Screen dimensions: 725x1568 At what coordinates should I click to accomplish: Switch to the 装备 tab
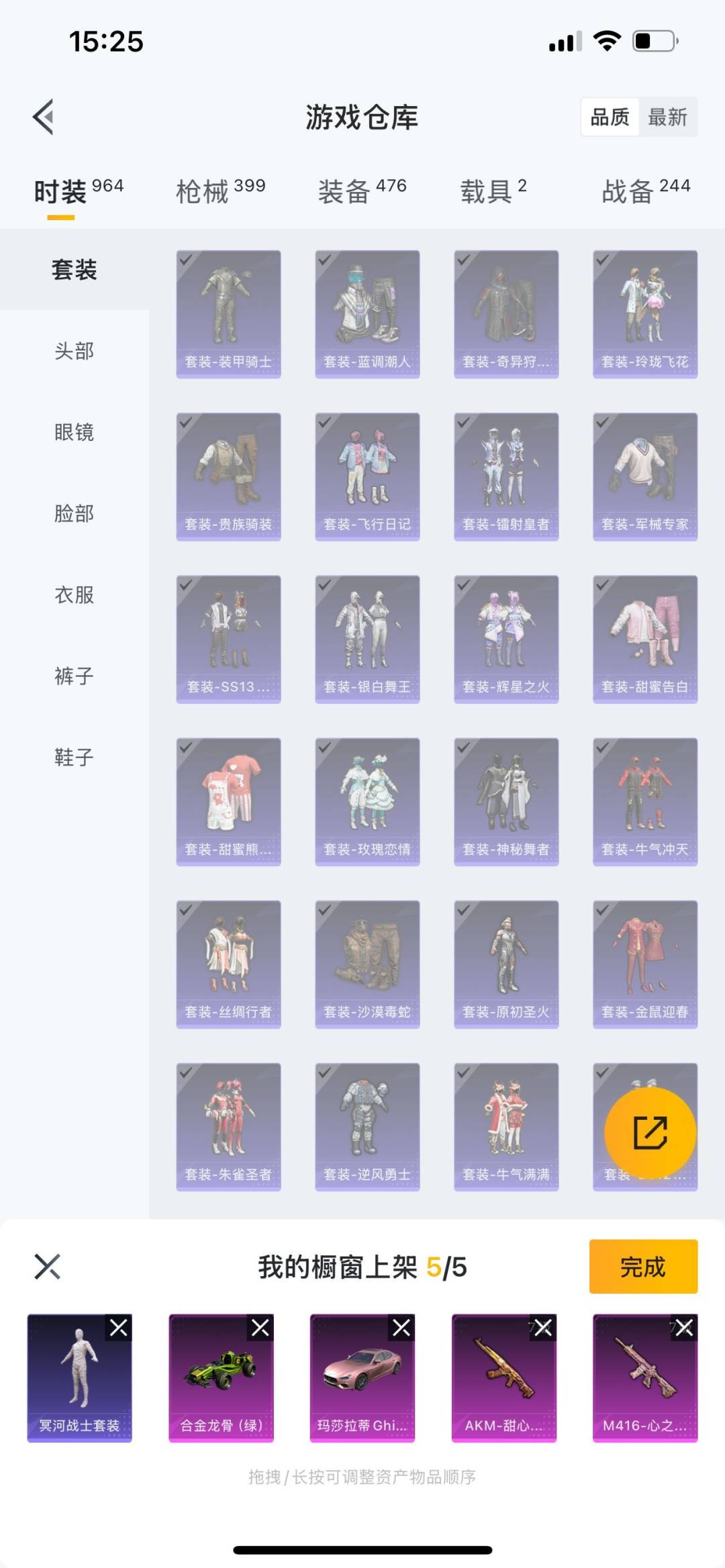coord(362,191)
